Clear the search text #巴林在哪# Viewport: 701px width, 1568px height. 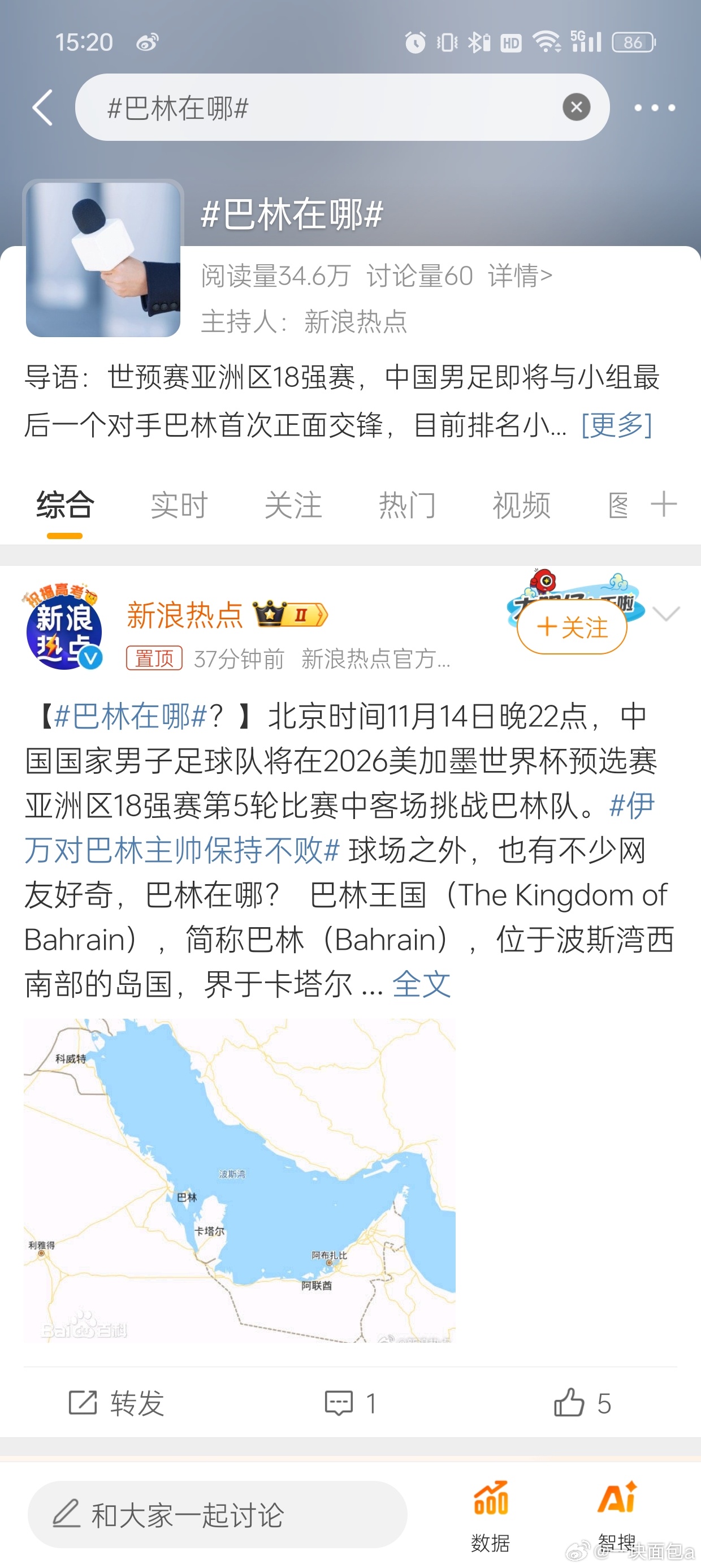tap(576, 107)
